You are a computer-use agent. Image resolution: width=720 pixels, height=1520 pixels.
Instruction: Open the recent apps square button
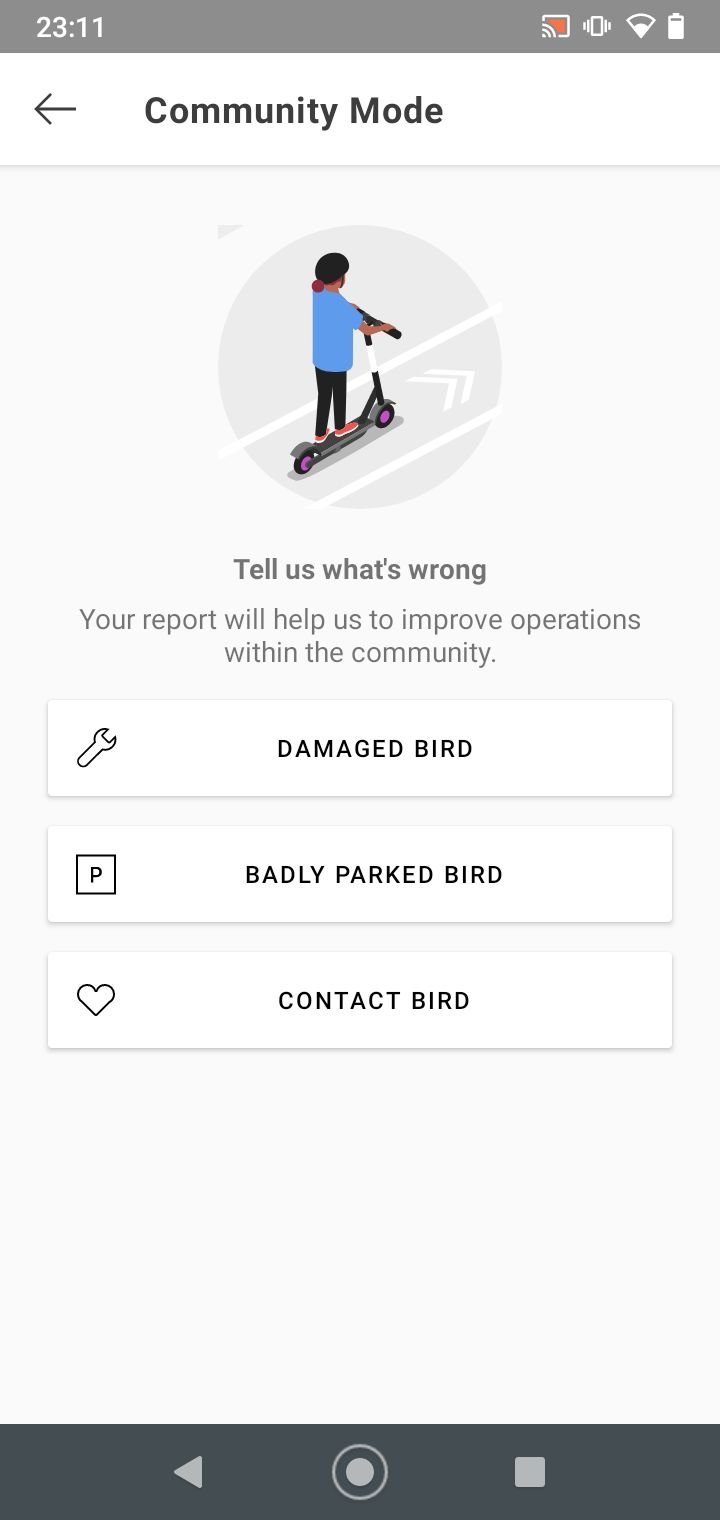click(530, 1472)
